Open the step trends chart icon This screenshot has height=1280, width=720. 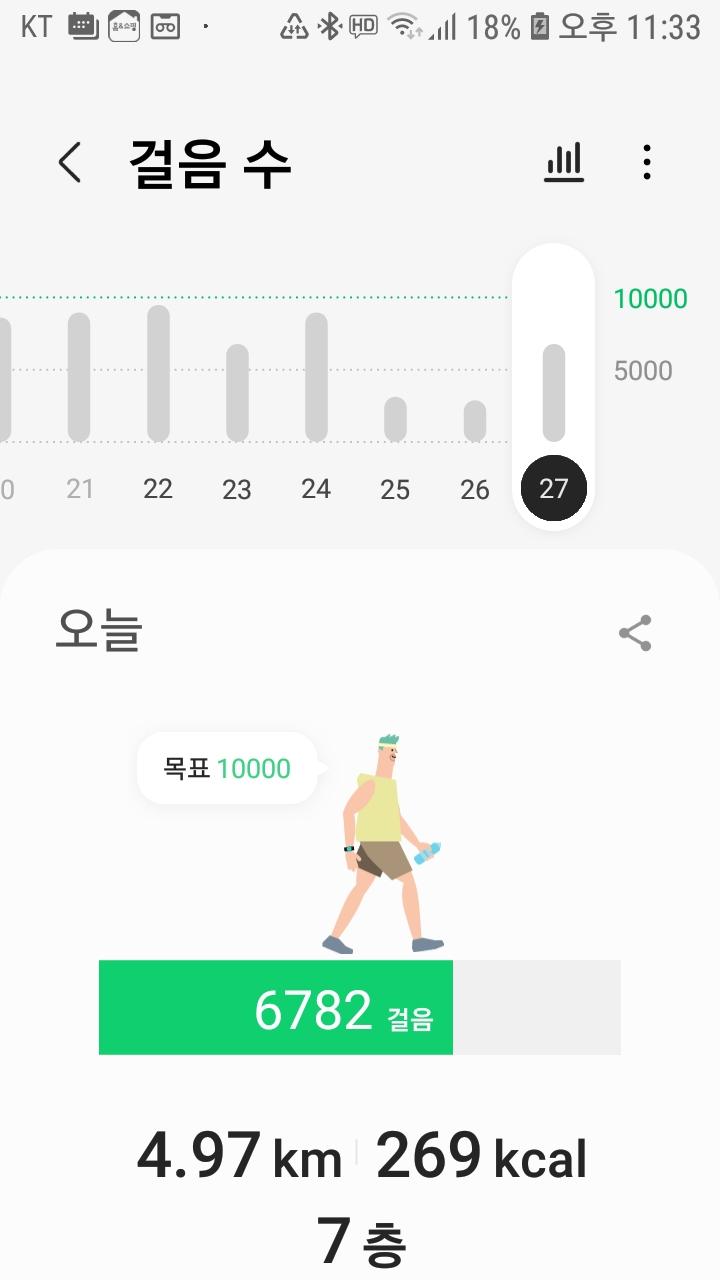(x=564, y=162)
